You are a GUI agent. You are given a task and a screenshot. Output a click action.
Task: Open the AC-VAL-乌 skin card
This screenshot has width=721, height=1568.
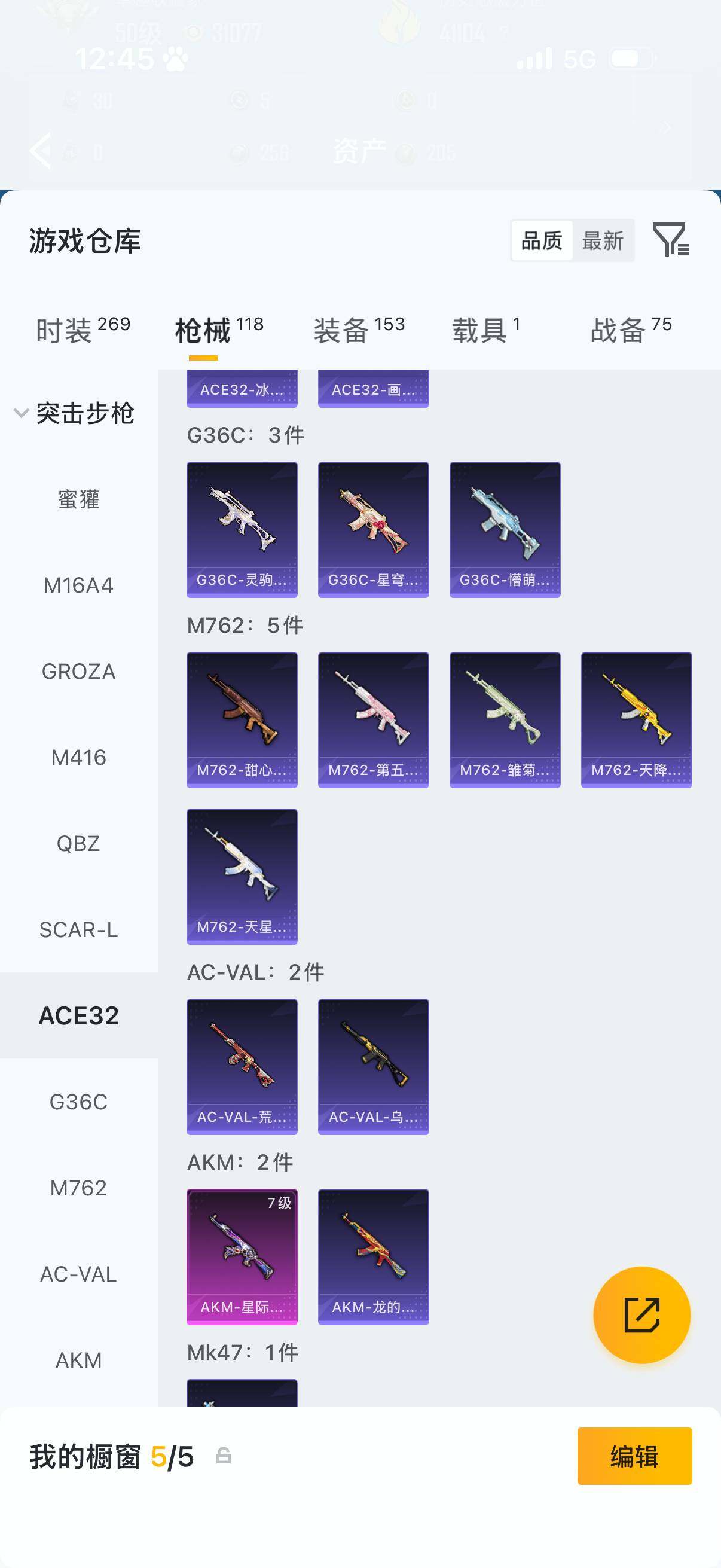pos(373,1066)
